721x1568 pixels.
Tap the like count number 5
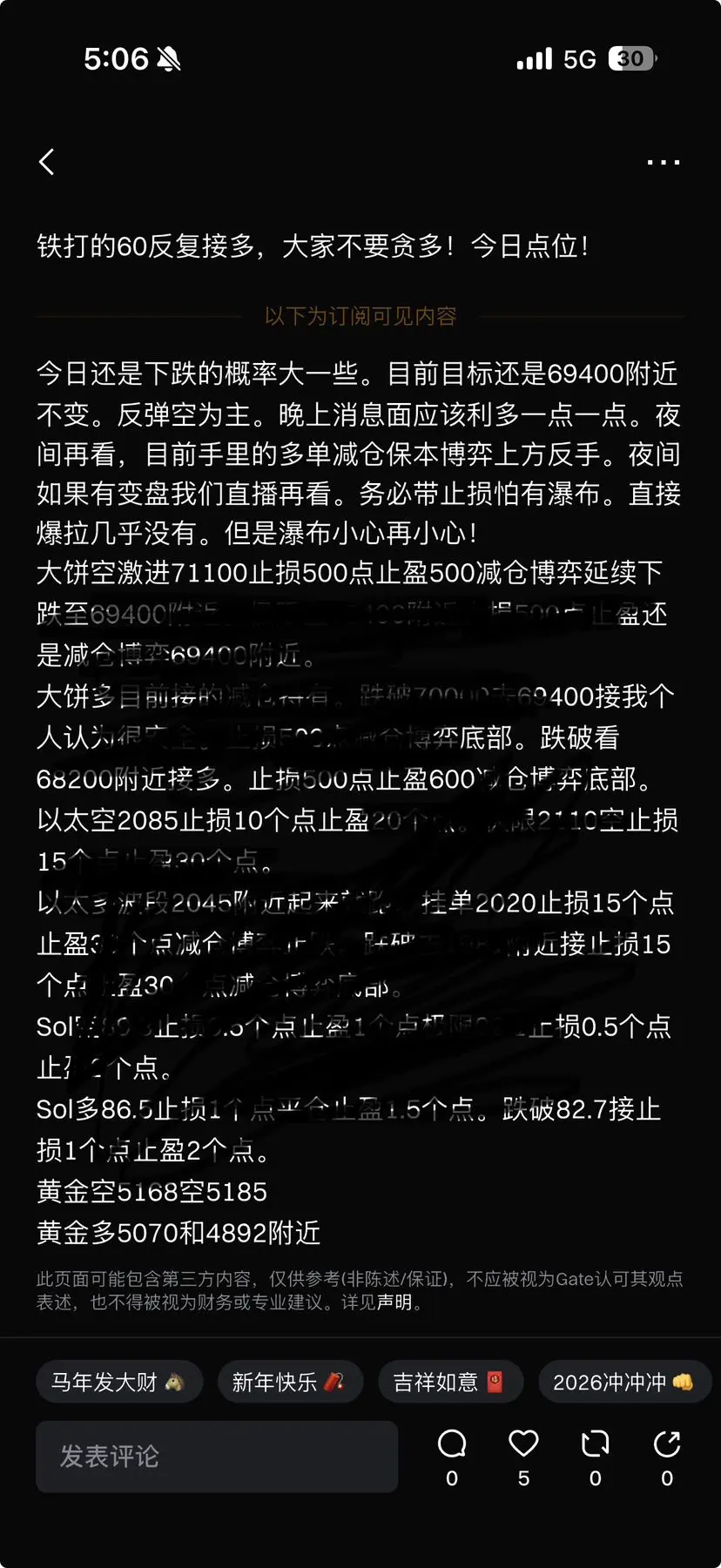pos(523,1477)
